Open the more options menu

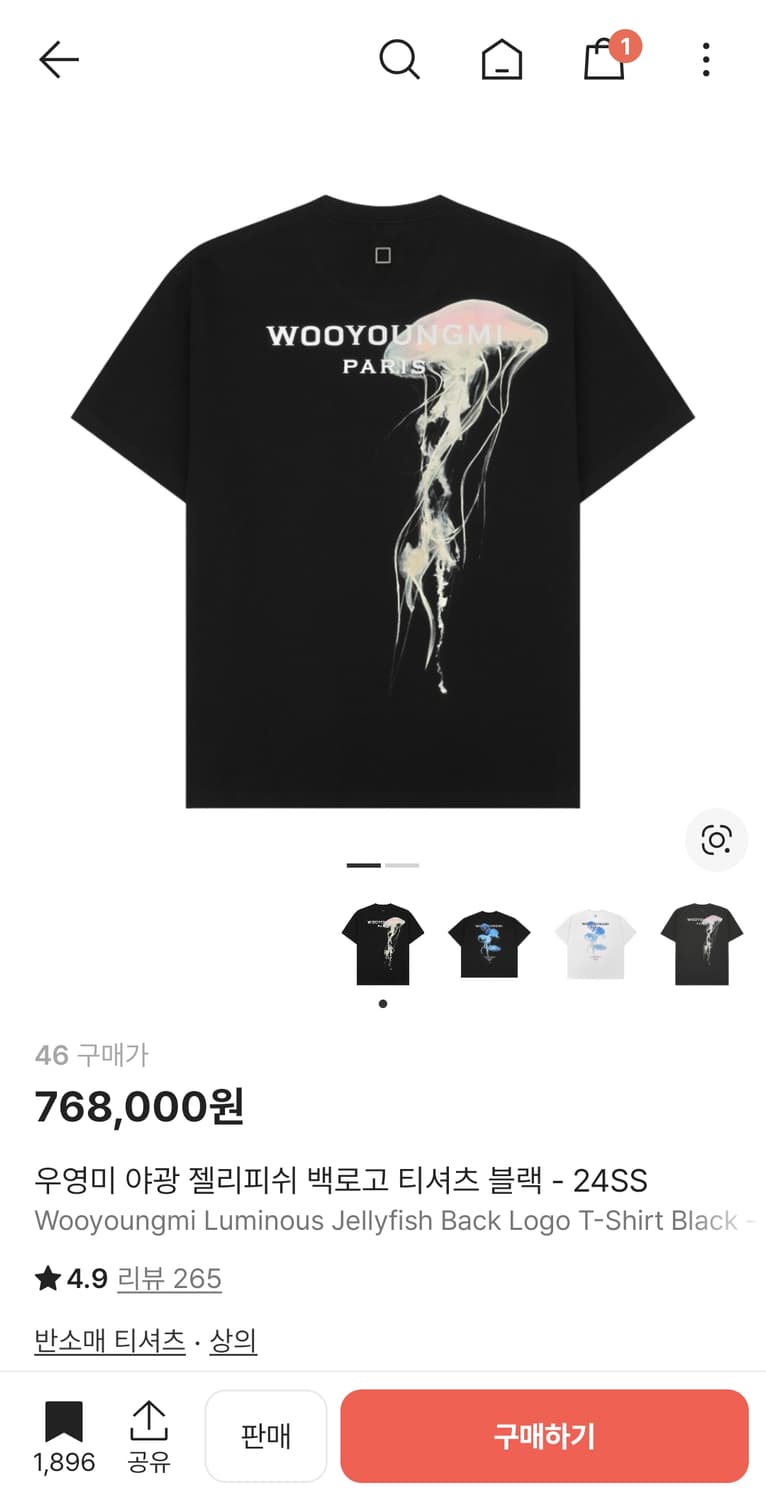pos(706,60)
